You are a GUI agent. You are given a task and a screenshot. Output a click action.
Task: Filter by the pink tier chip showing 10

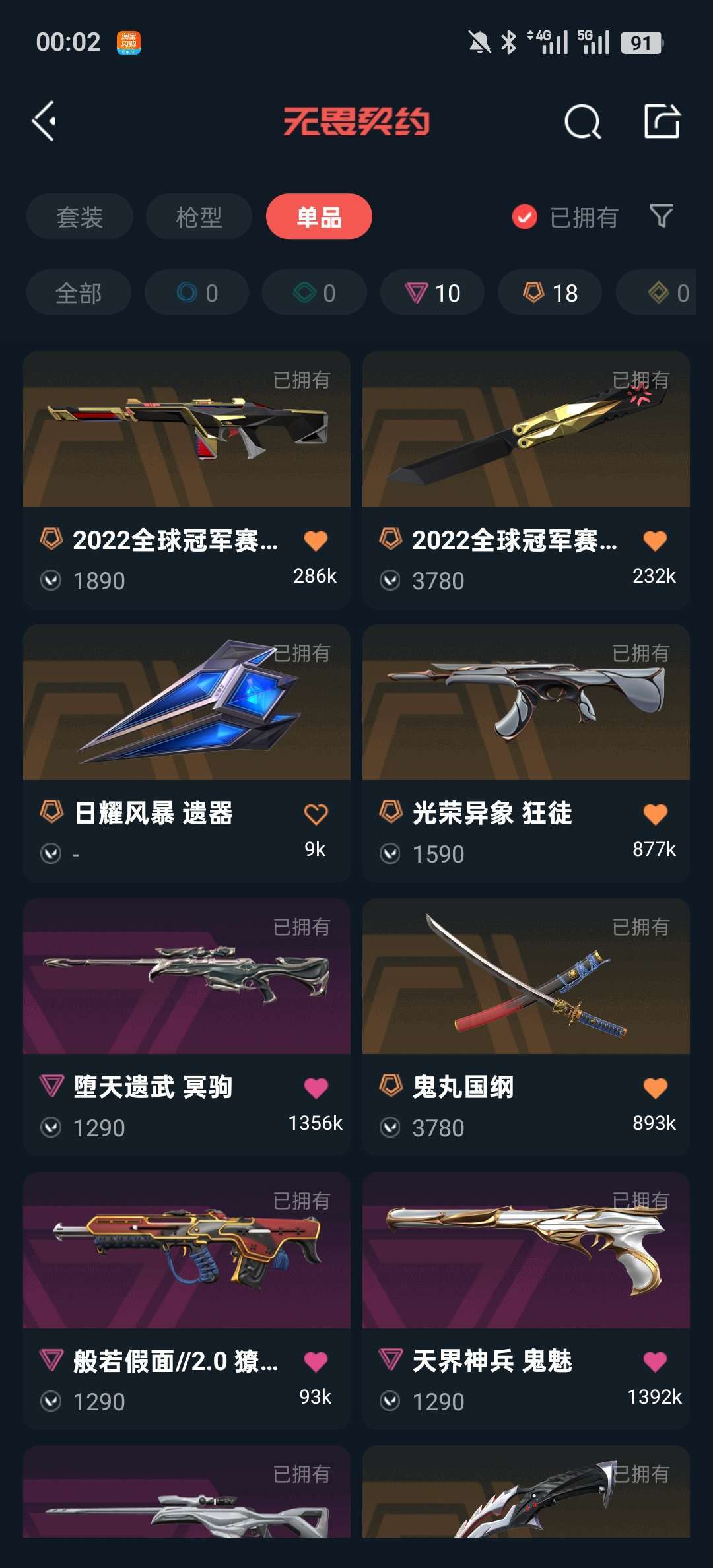click(432, 292)
